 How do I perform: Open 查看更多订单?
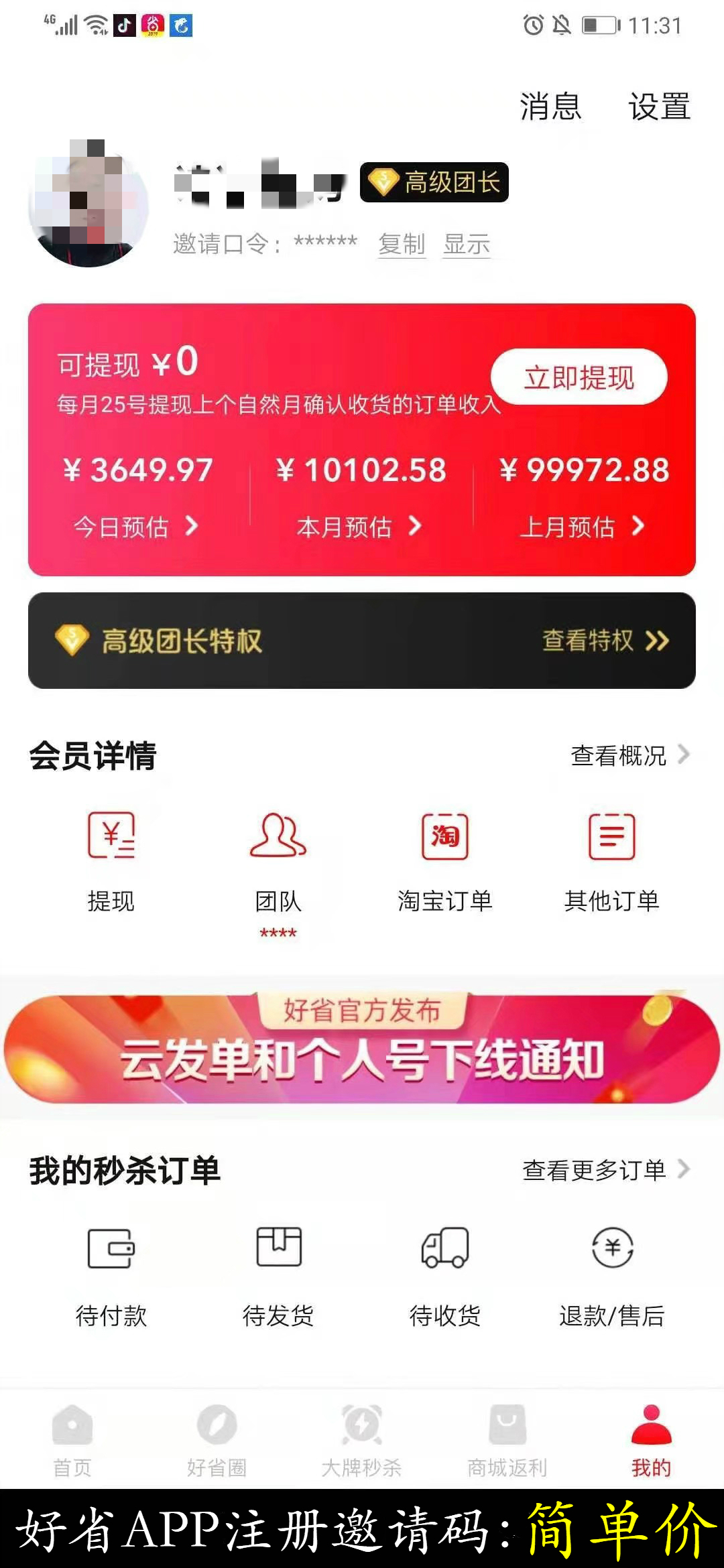point(605,1170)
